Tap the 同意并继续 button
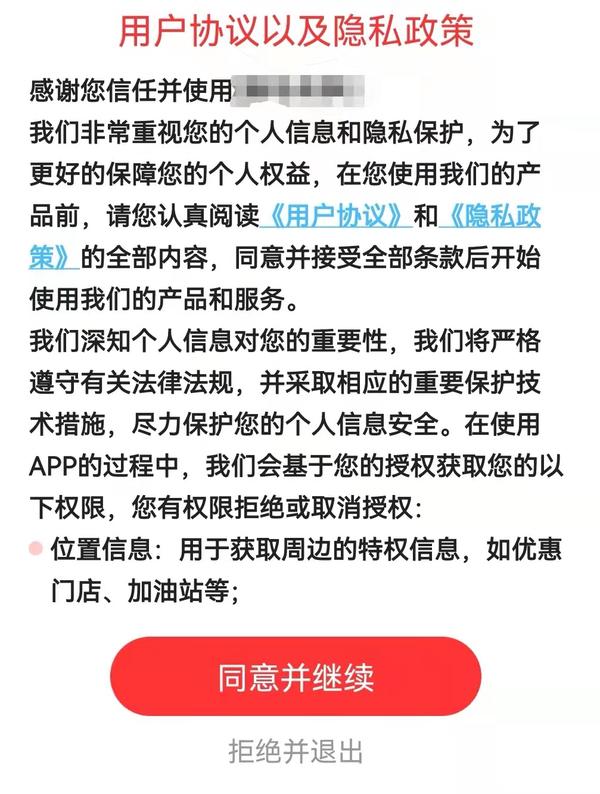600x794 pixels. pos(295,676)
